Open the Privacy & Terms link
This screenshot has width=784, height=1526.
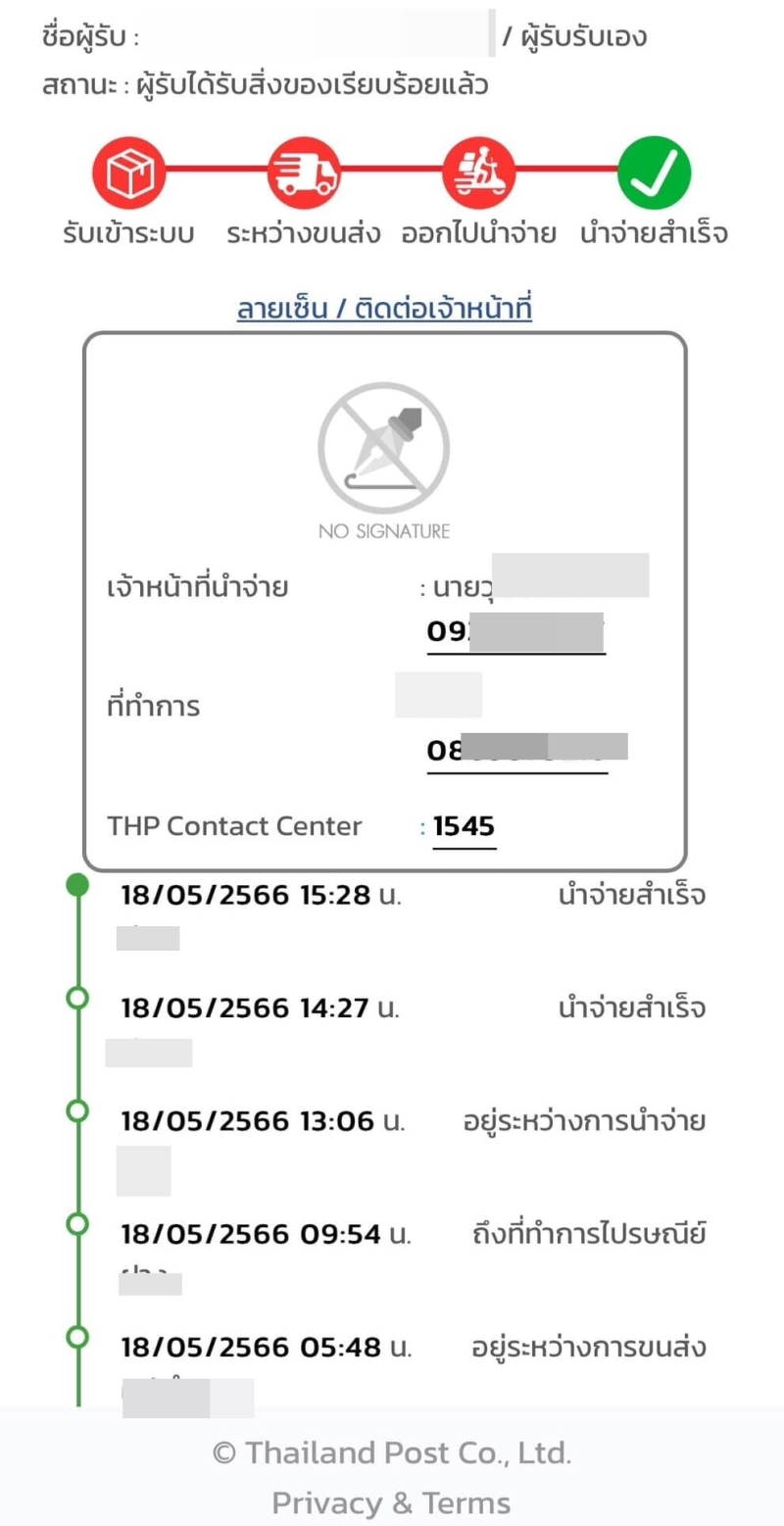click(391, 1502)
